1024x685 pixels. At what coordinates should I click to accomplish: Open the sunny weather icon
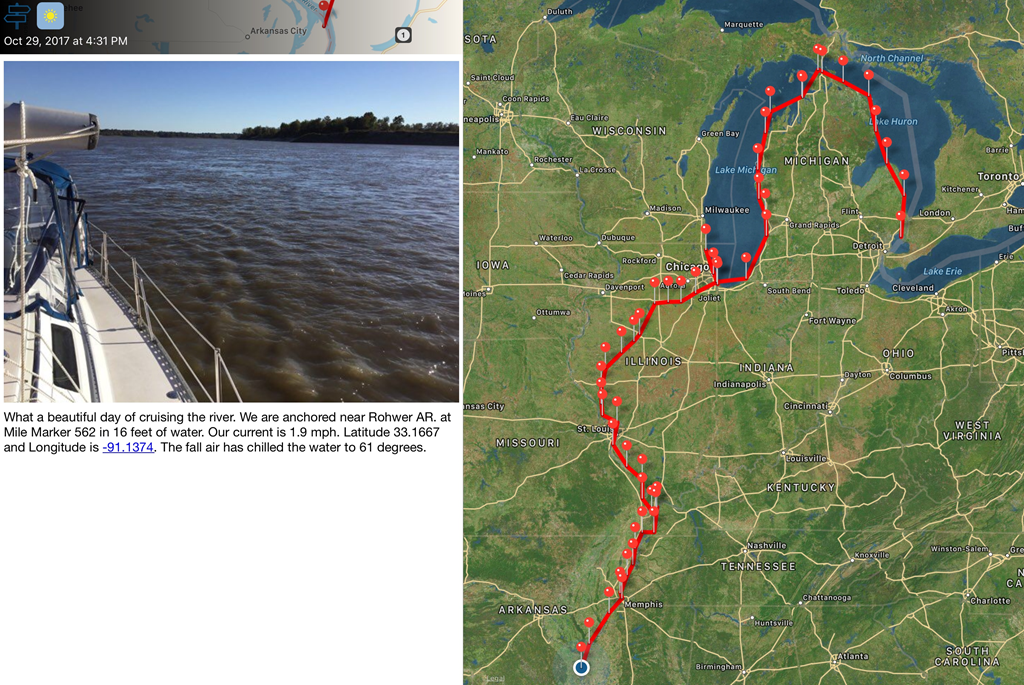coord(50,15)
